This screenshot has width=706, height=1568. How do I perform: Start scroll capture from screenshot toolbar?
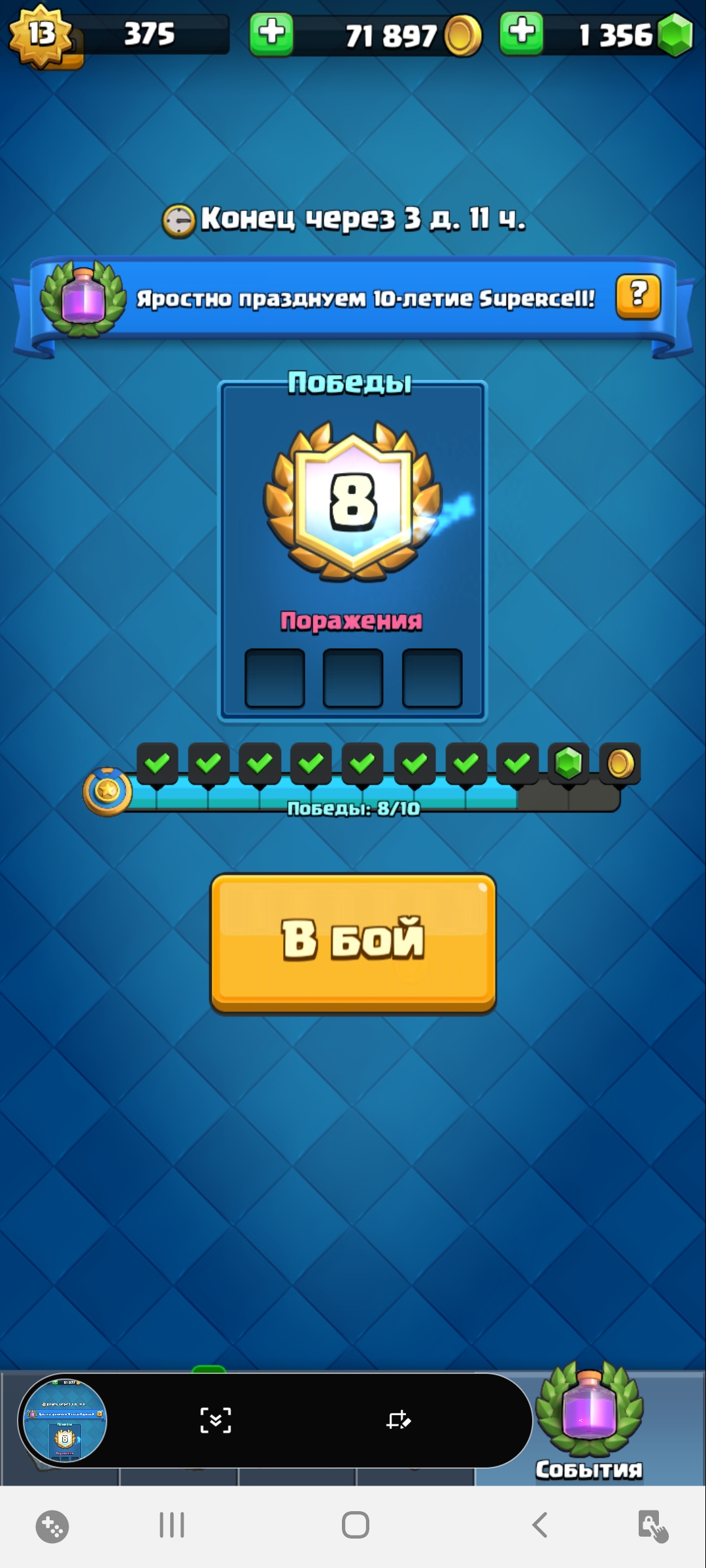[x=216, y=1420]
